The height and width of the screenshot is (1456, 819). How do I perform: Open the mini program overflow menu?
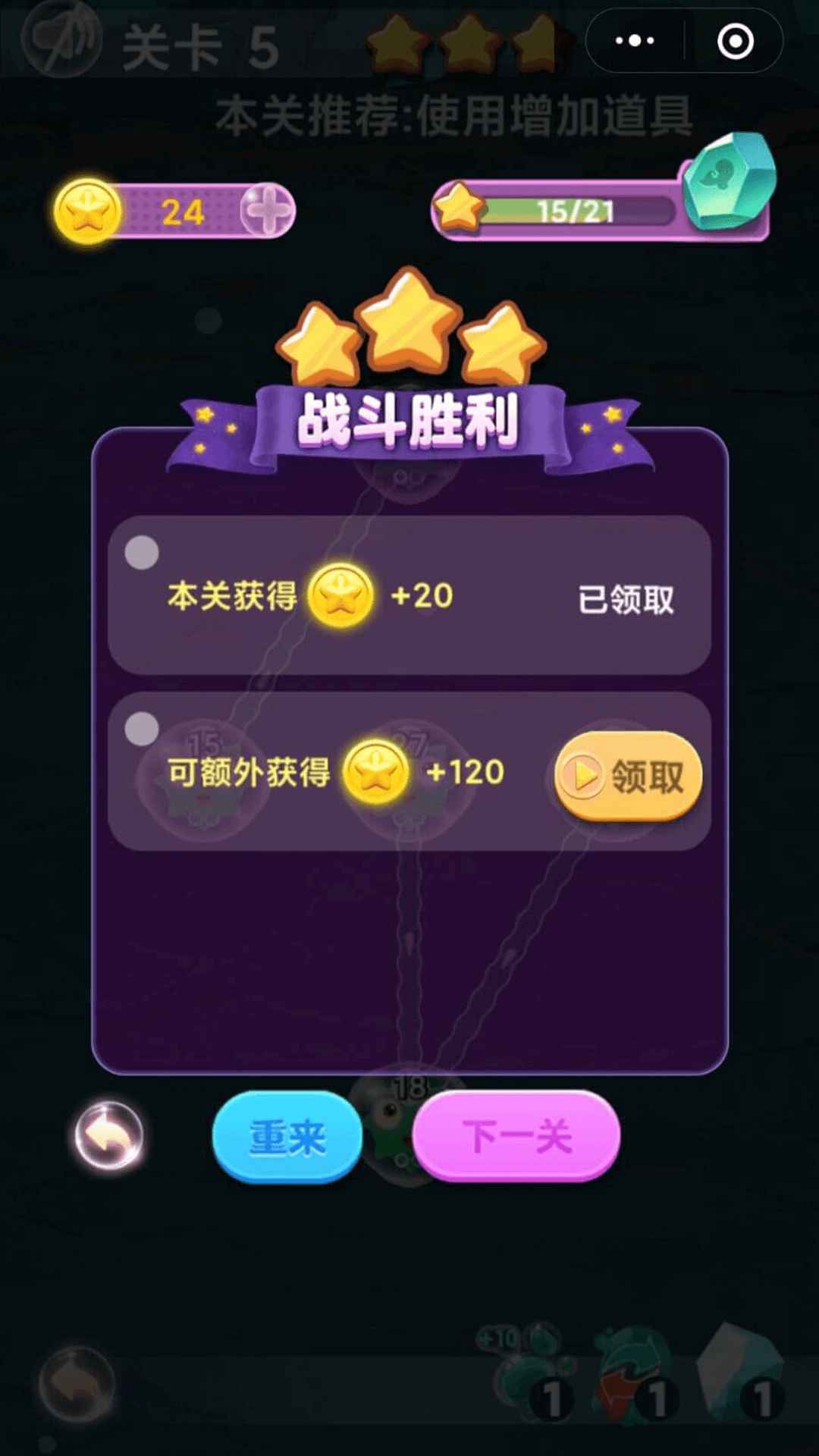635,41
